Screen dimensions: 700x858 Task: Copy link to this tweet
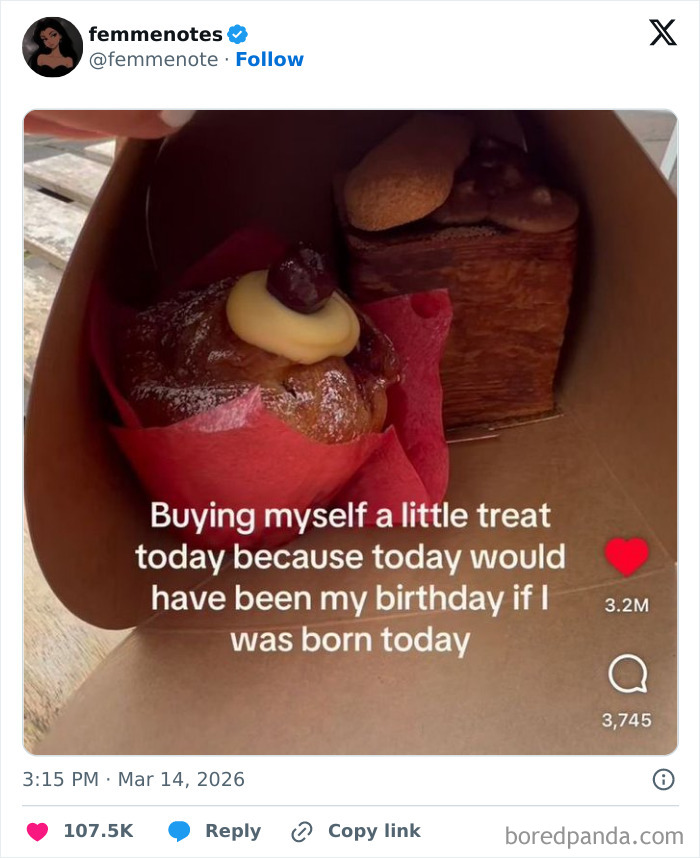(355, 831)
